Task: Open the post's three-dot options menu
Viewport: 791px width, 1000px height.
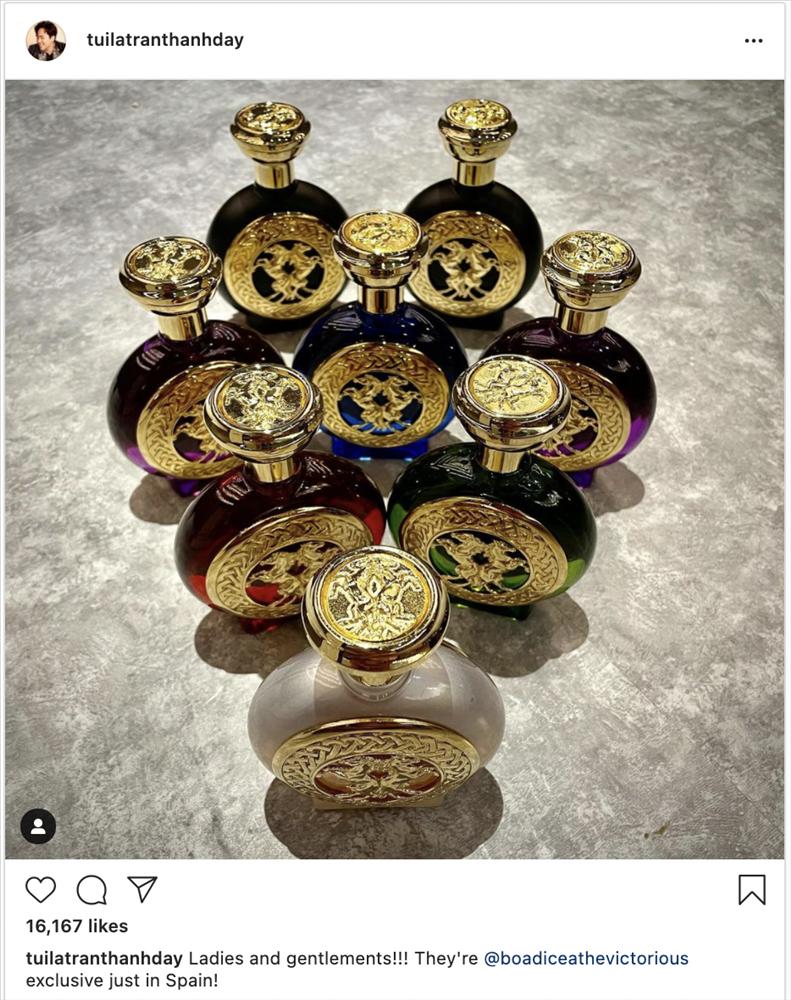Action: point(753,41)
